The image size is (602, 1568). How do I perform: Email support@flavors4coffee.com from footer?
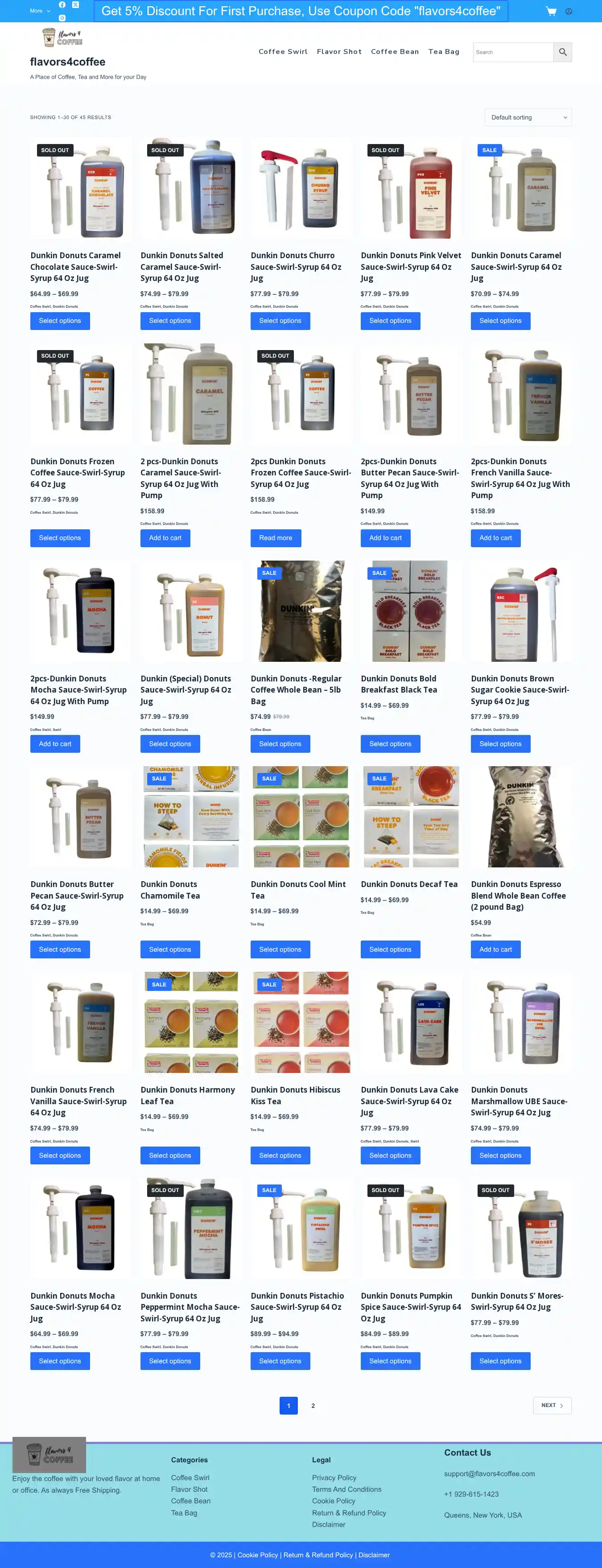[489, 1473]
